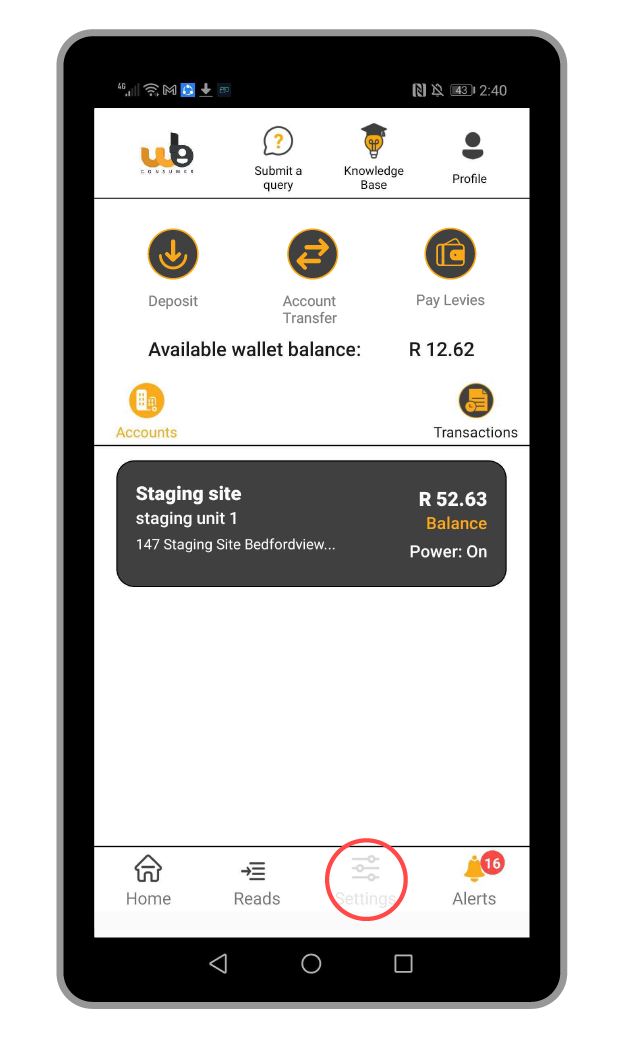View the Alerts tab
This screenshot has width=625, height=1042.
click(474, 880)
